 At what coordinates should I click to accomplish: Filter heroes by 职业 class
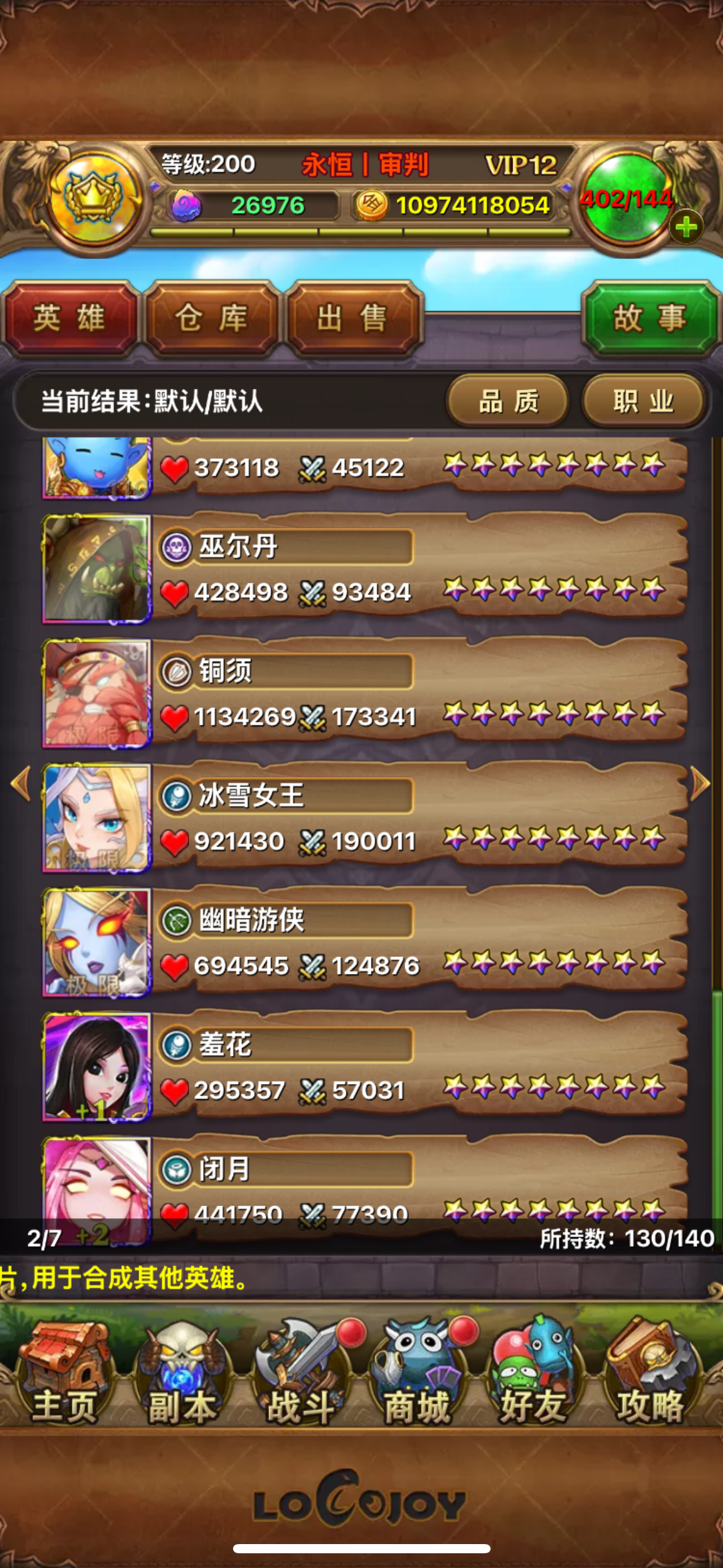click(643, 402)
